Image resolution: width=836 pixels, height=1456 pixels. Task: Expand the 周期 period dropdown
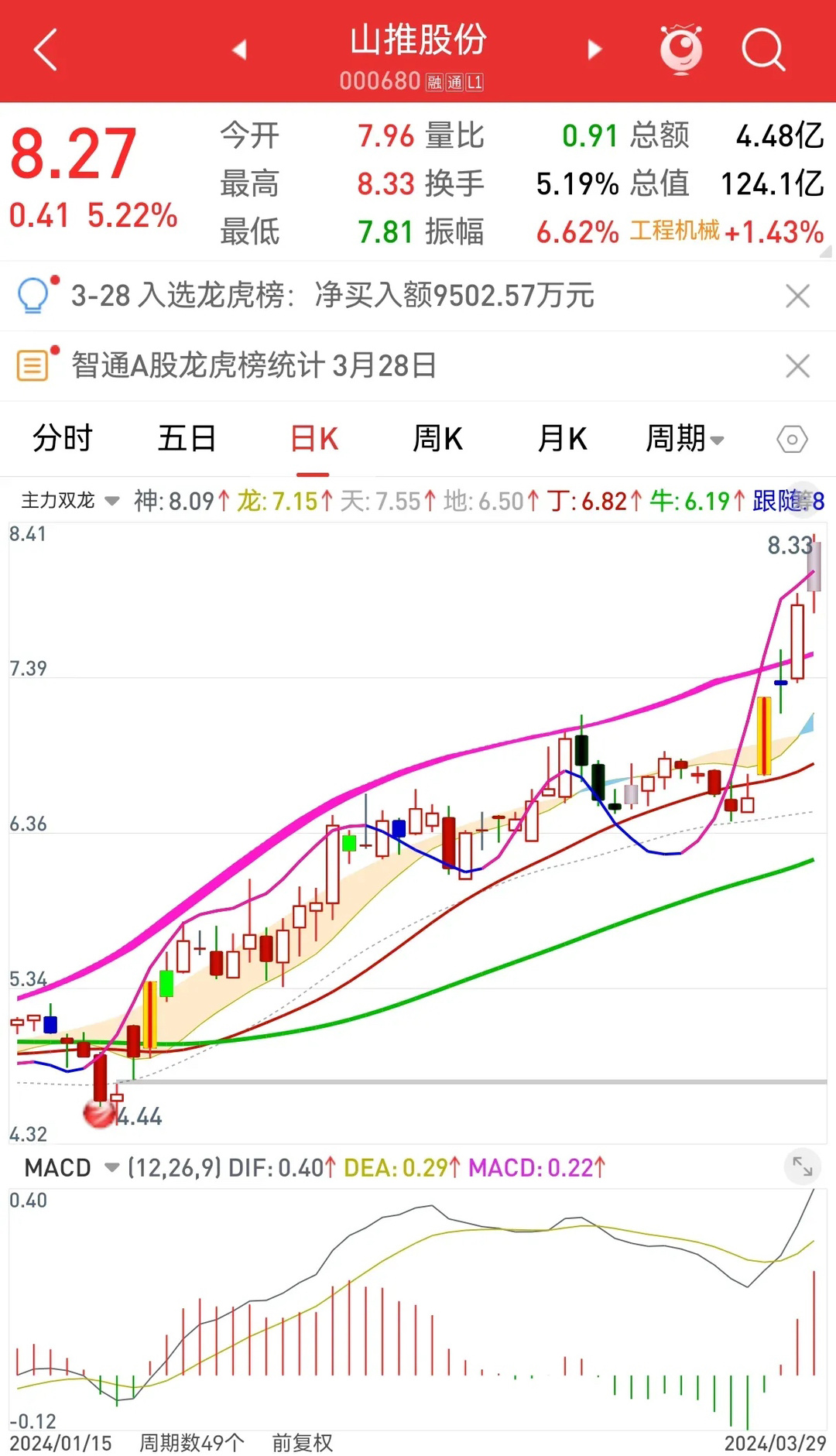685,439
